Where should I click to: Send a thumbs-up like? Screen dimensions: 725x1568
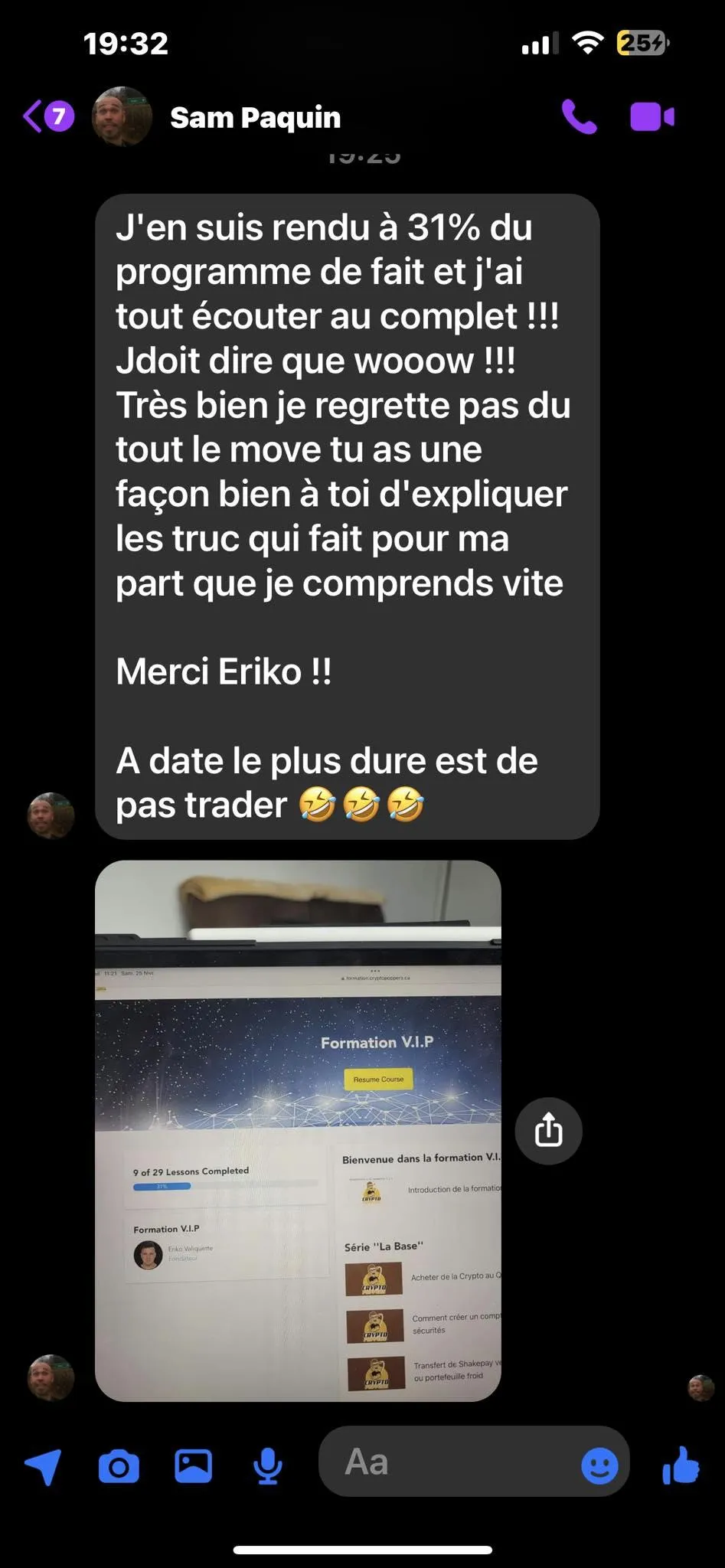pyautogui.click(x=681, y=1465)
